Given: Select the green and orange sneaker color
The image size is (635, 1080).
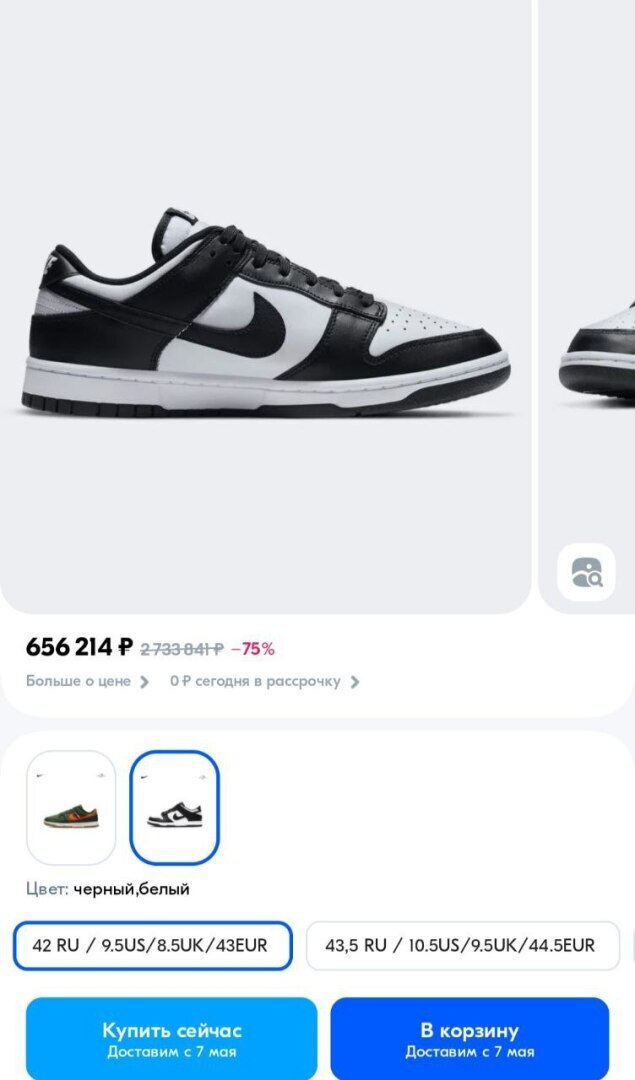Looking at the screenshot, I should [x=71, y=807].
